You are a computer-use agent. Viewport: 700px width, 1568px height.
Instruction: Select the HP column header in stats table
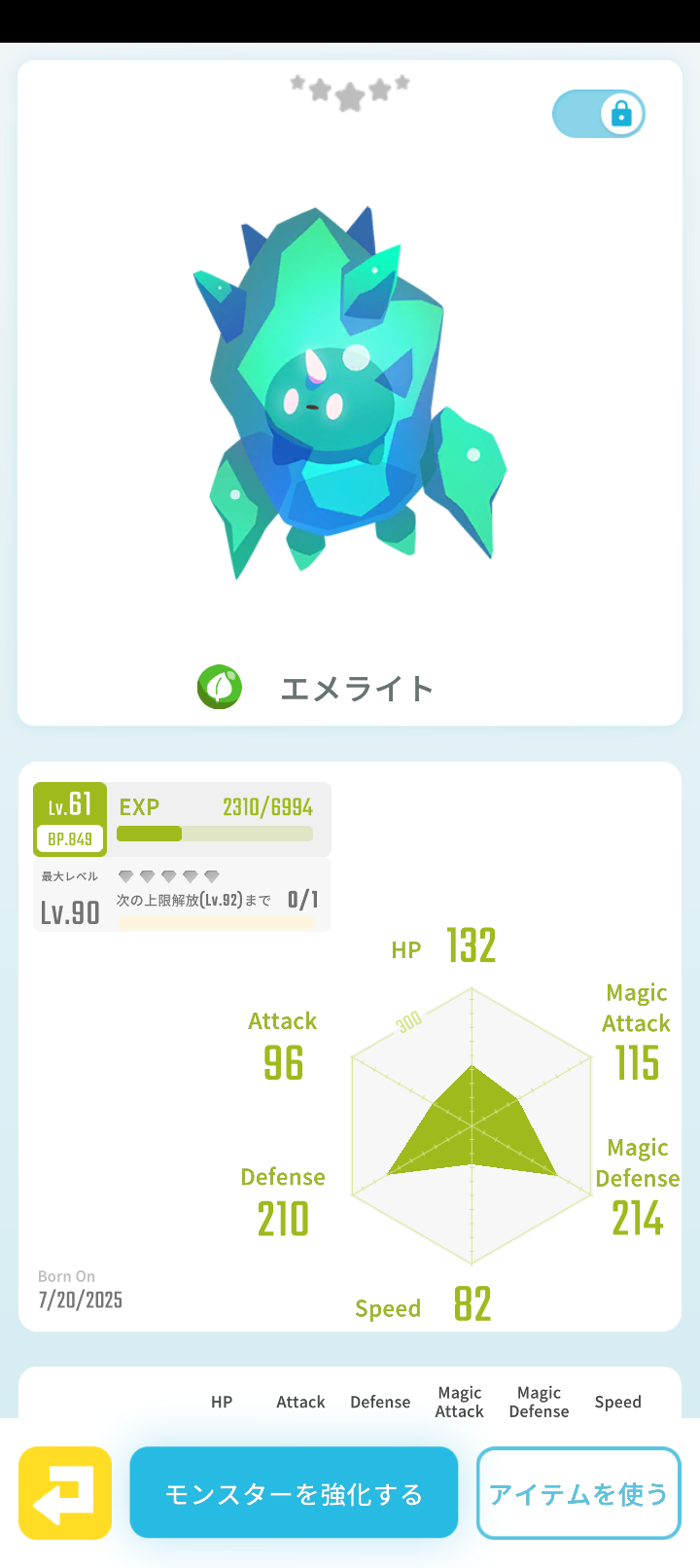222,1402
